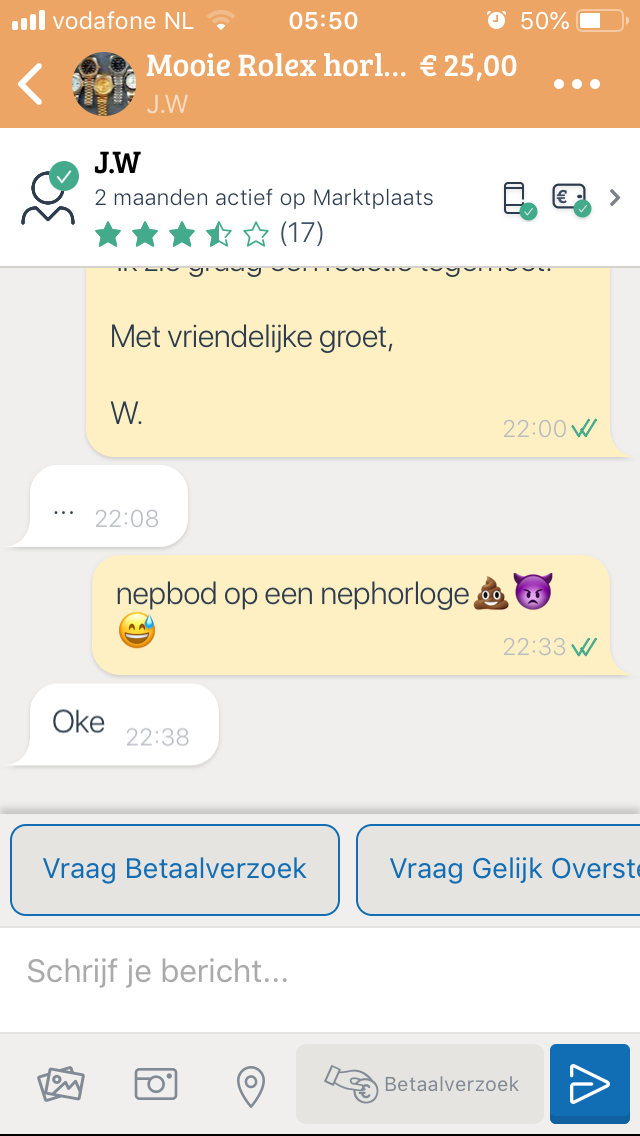The image size is (640, 1136).
Task: Focus the Schrijf je bericht field
Action: point(320,972)
